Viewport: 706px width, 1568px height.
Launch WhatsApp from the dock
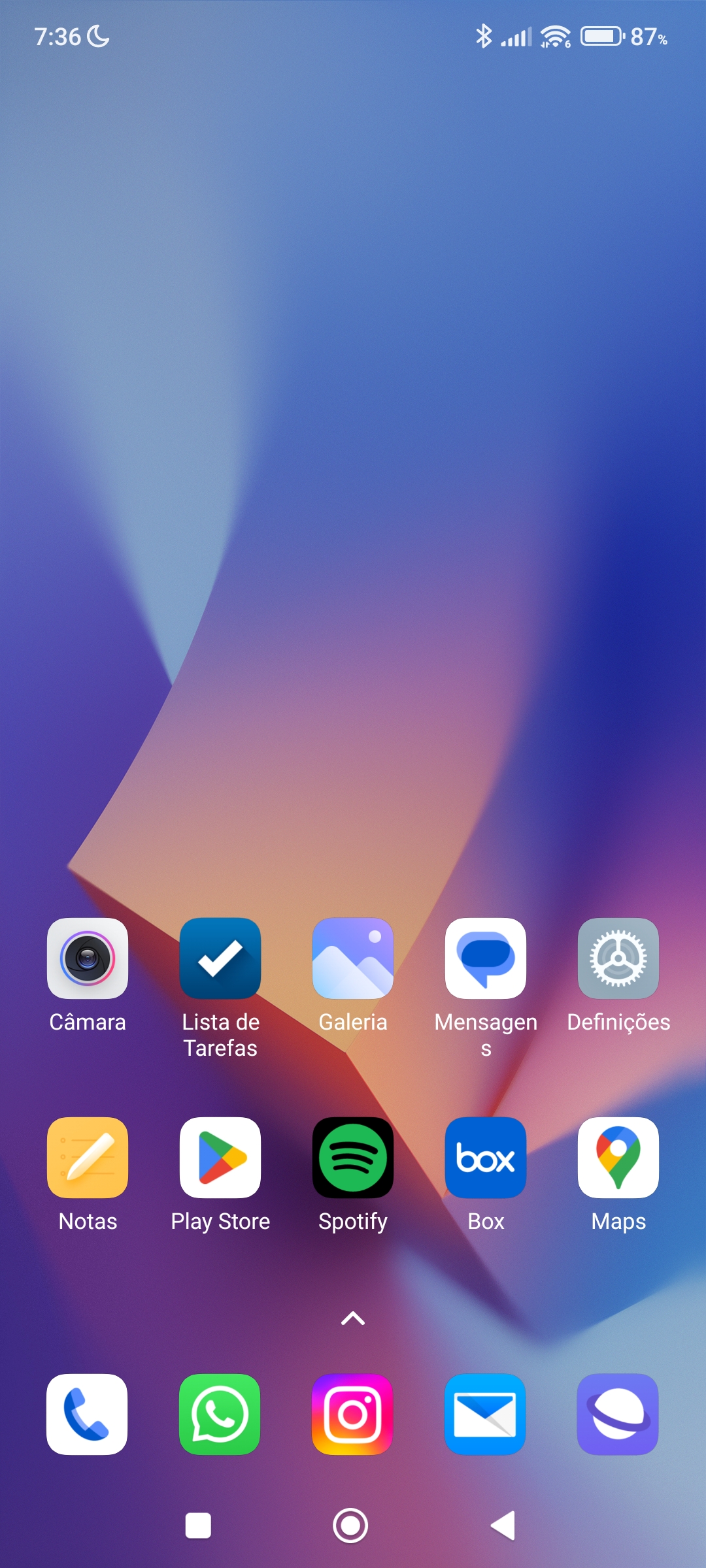click(220, 1414)
